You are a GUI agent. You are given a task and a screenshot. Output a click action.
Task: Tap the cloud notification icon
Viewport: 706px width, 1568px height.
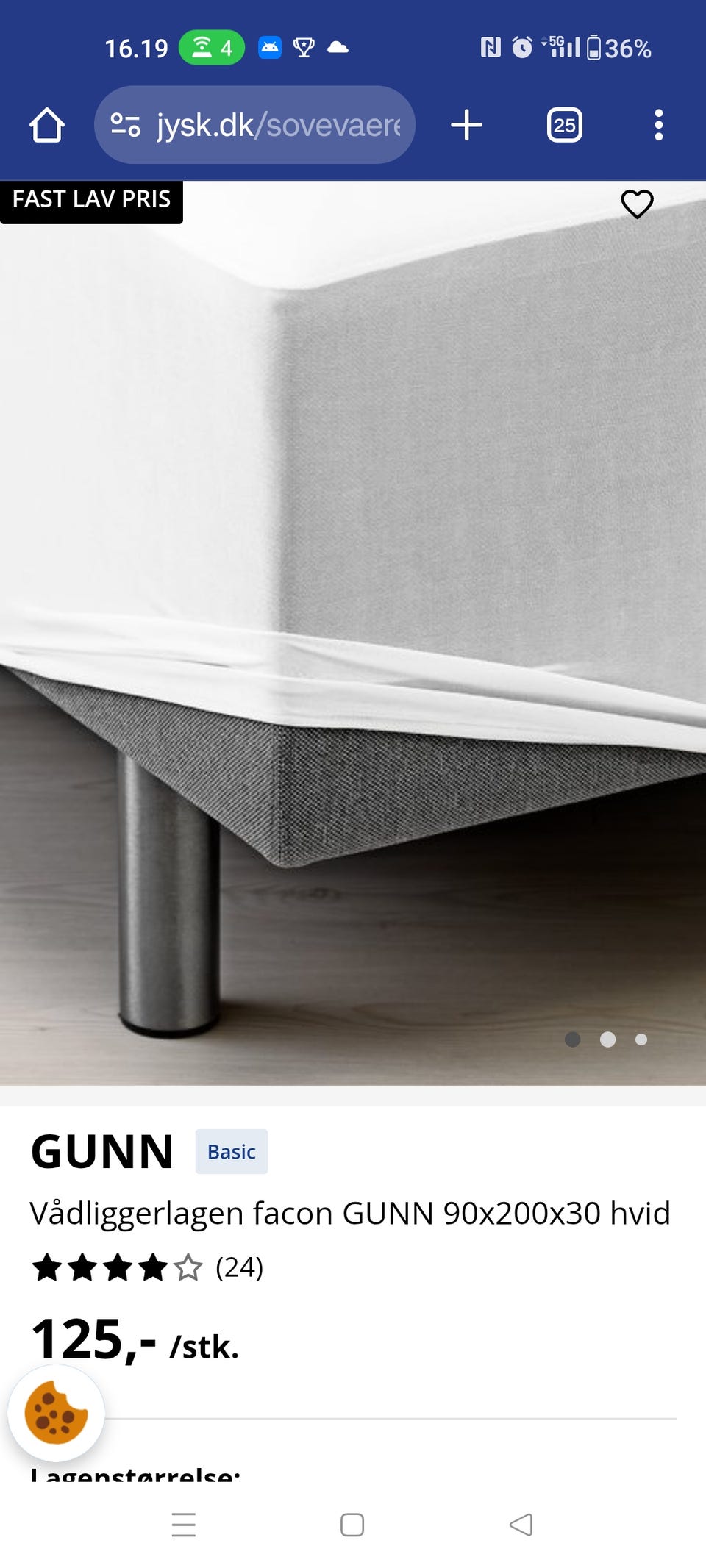click(338, 46)
